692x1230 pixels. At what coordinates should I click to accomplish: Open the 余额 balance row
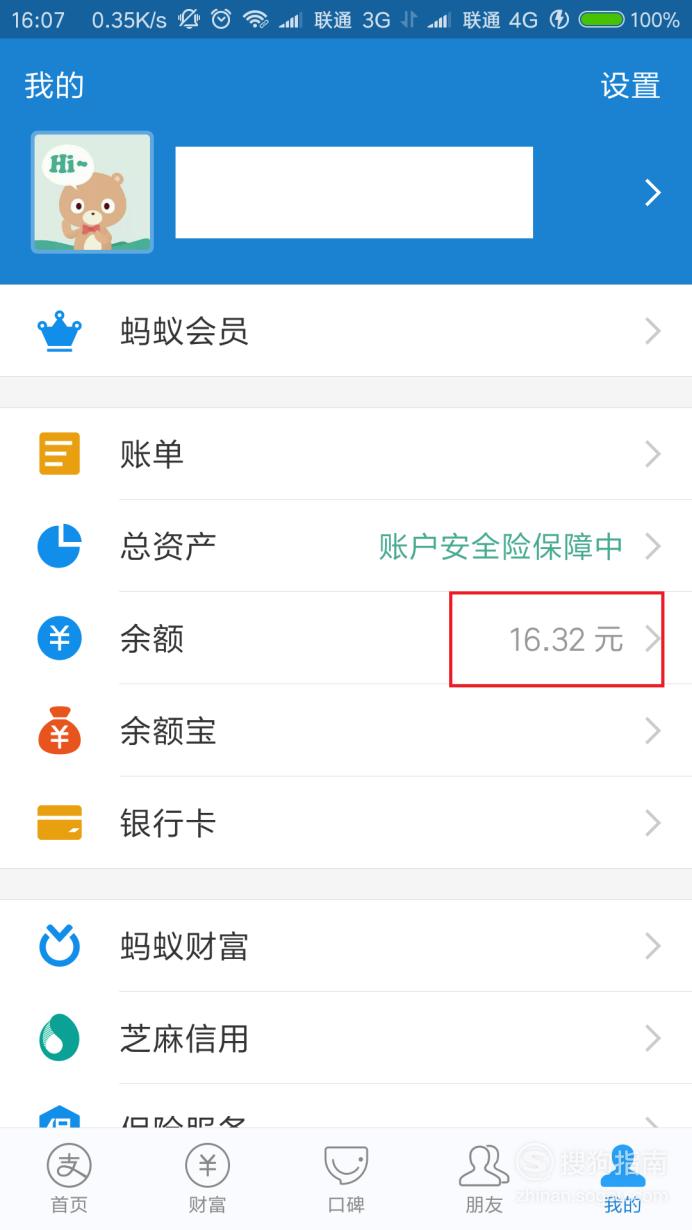(x=346, y=638)
